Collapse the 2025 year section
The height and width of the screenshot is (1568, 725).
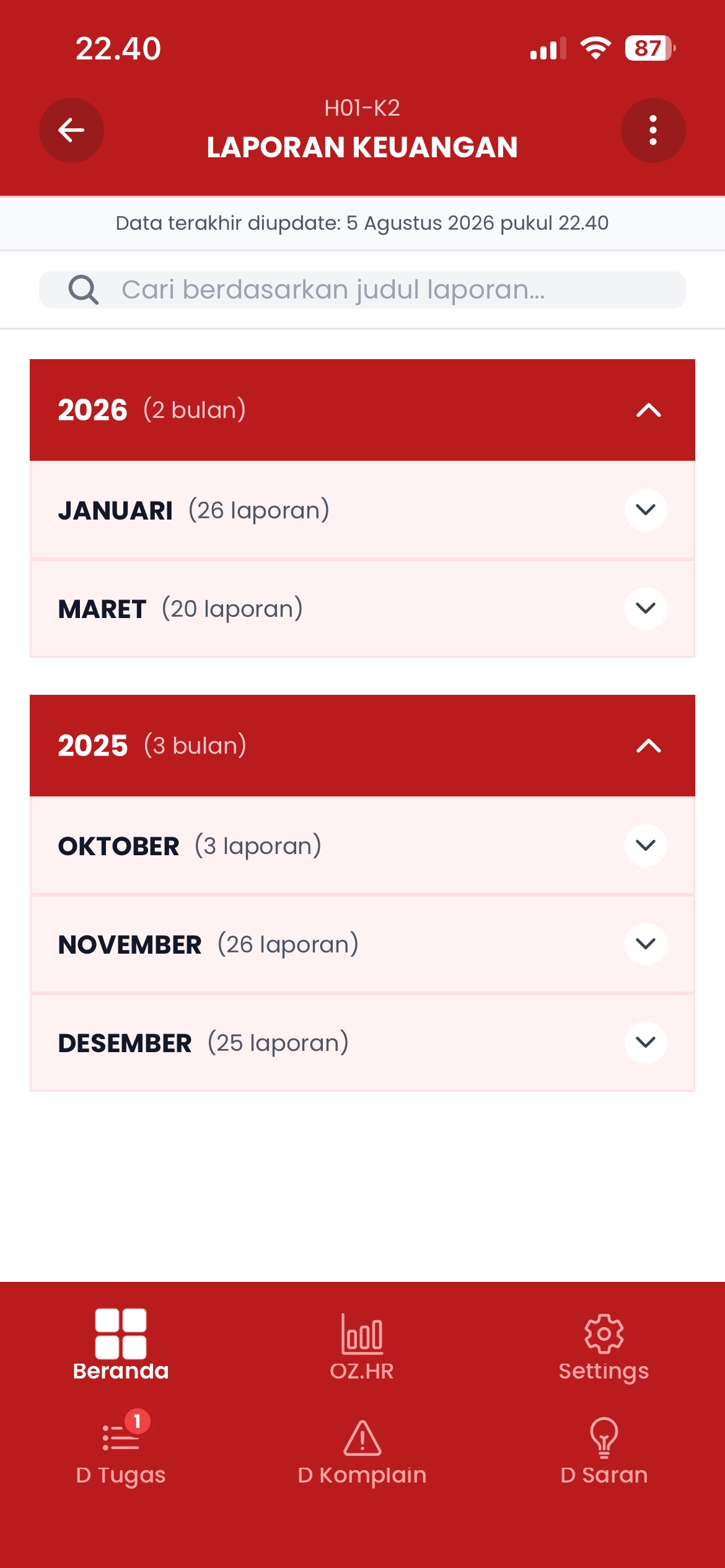[x=362, y=746]
